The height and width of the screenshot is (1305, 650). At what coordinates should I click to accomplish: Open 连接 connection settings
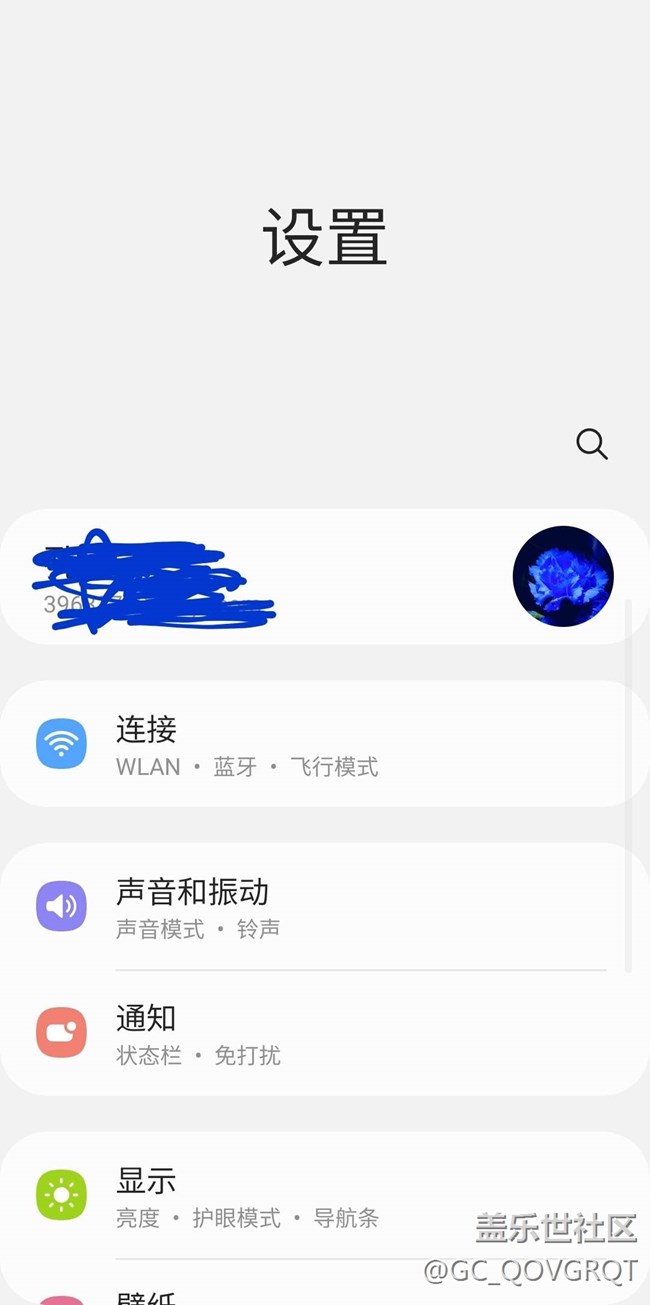(x=325, y=744)
